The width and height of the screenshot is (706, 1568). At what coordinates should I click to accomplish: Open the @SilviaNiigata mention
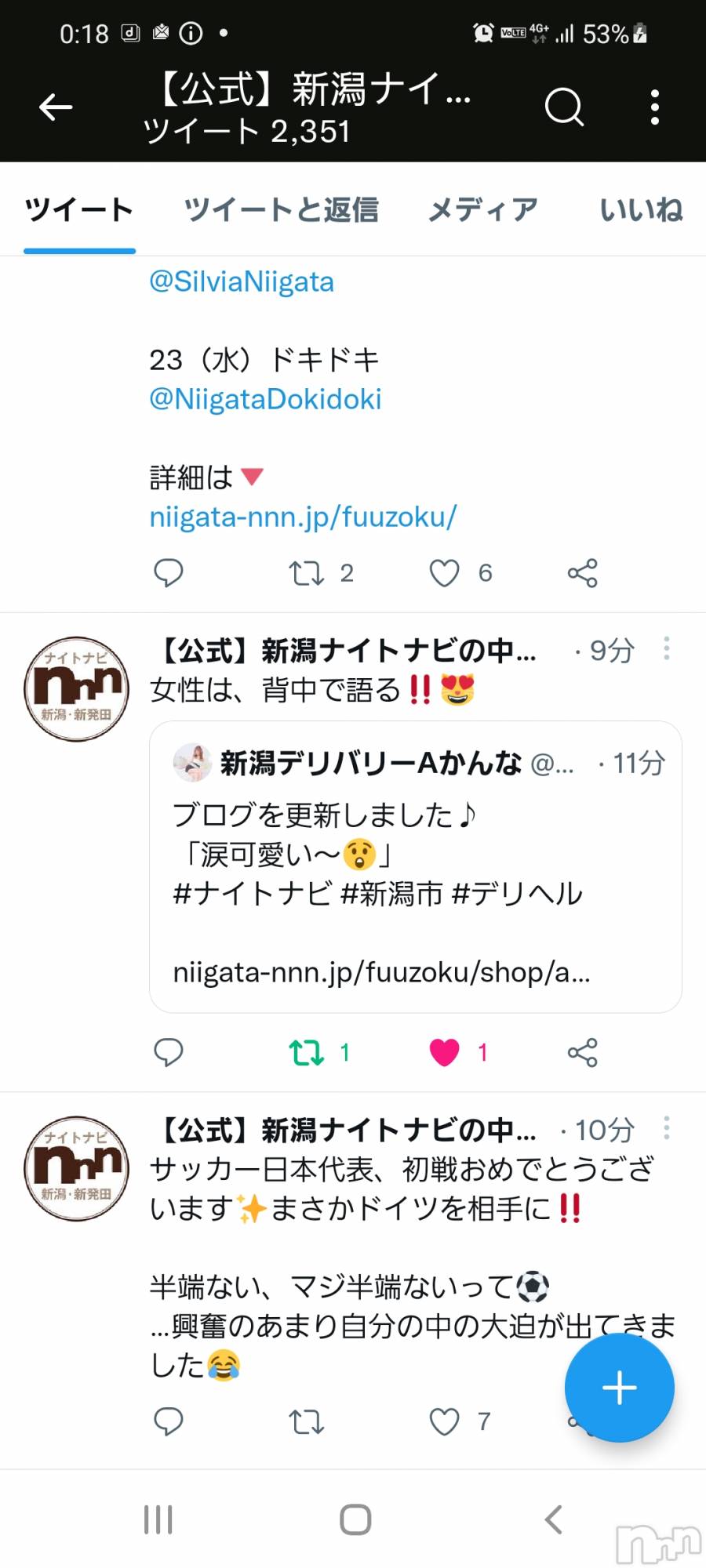[242, 281]
